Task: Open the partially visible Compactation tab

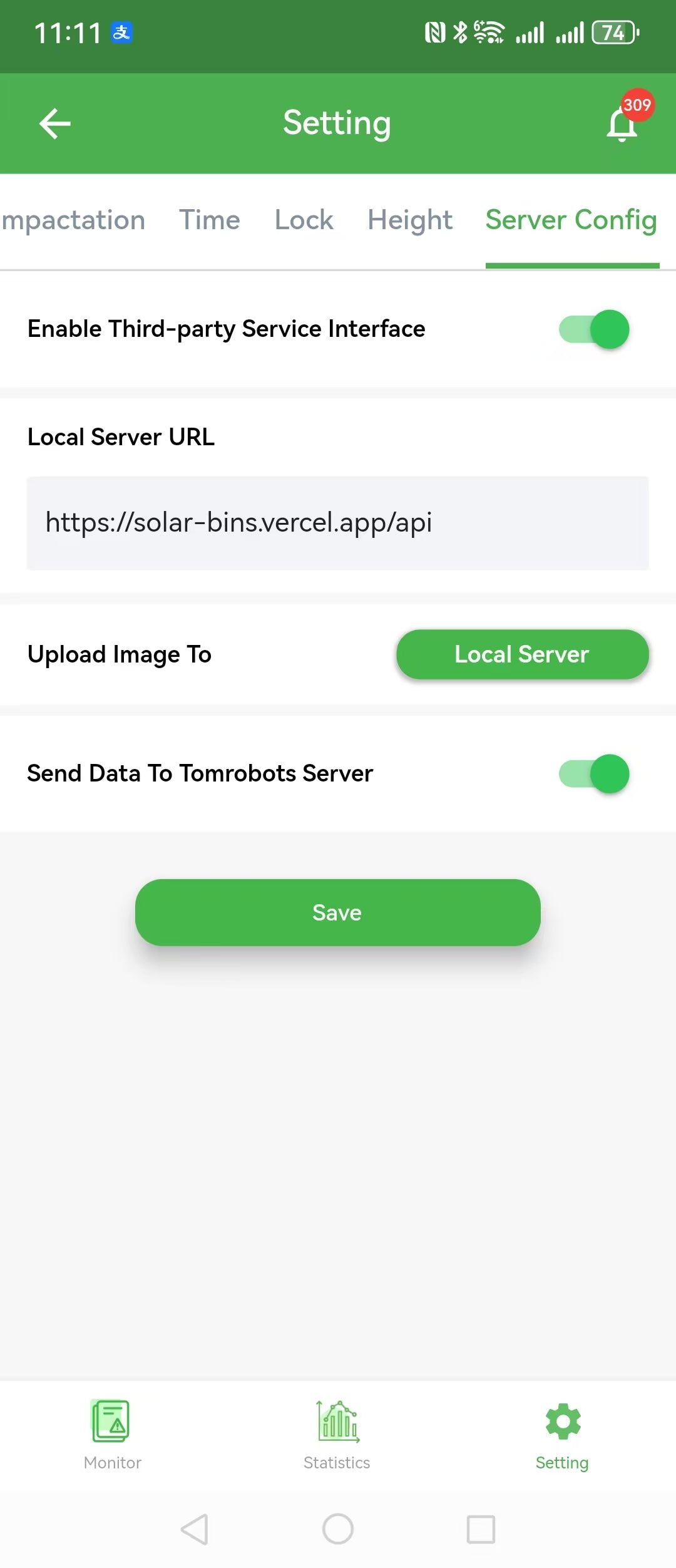Action: [x=74, y=220]
